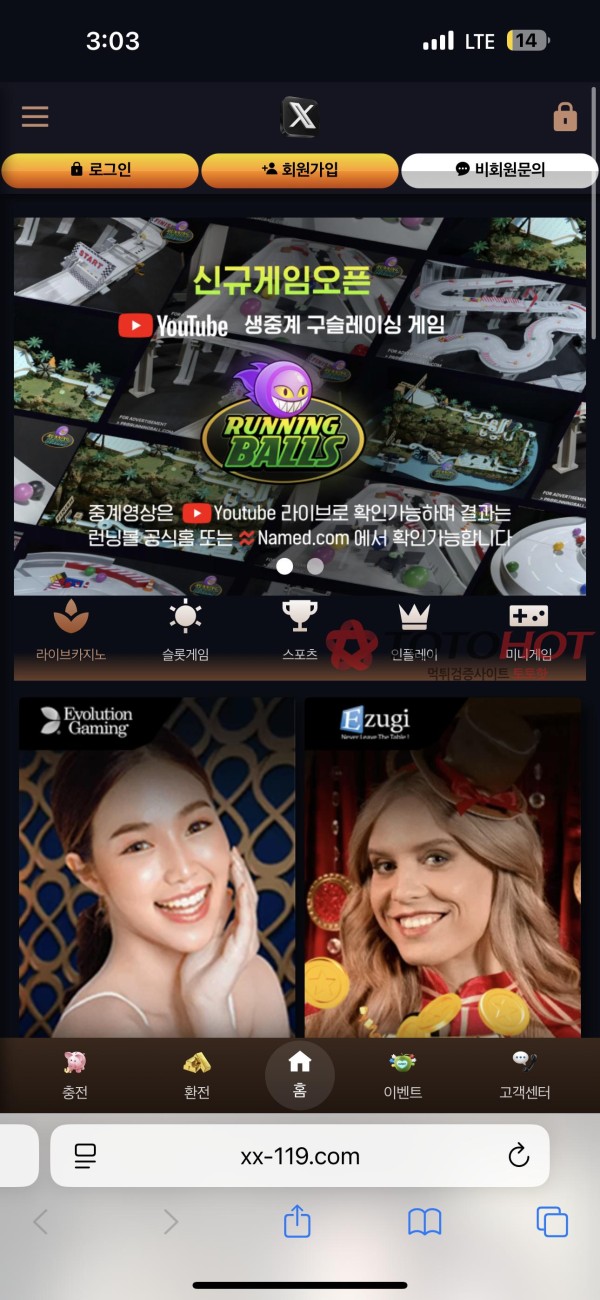Go to 충전 in bottom bar

[75, 1076]
